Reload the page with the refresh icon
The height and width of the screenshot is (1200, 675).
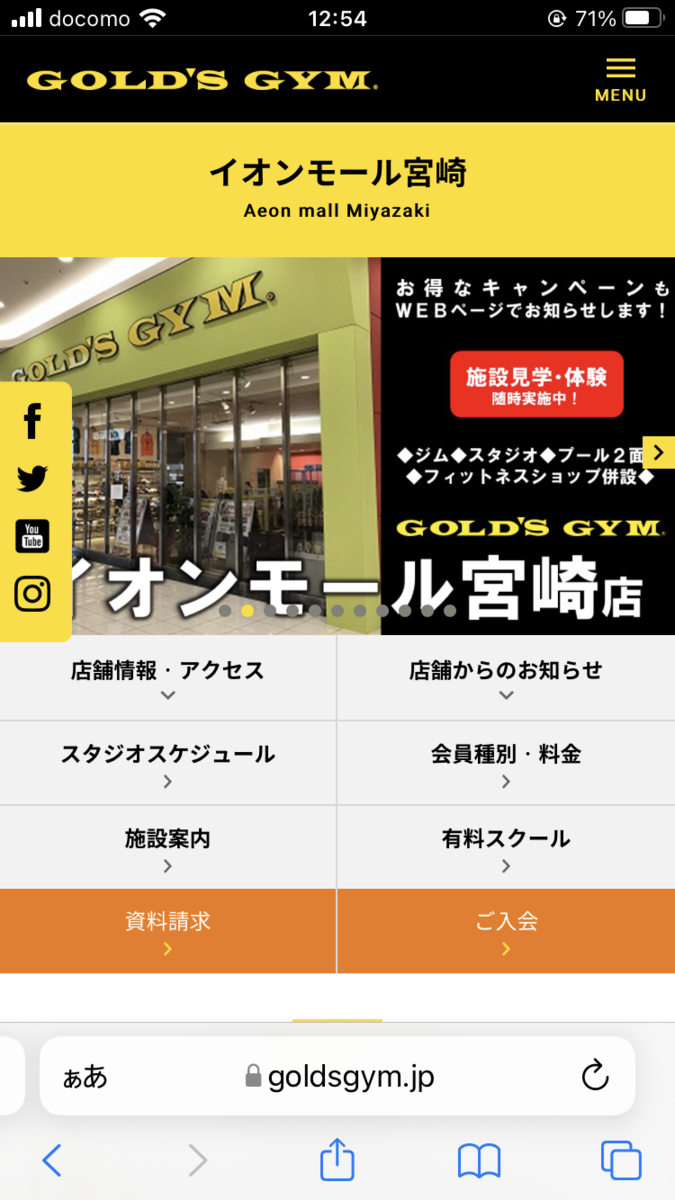click(595, 1076)
